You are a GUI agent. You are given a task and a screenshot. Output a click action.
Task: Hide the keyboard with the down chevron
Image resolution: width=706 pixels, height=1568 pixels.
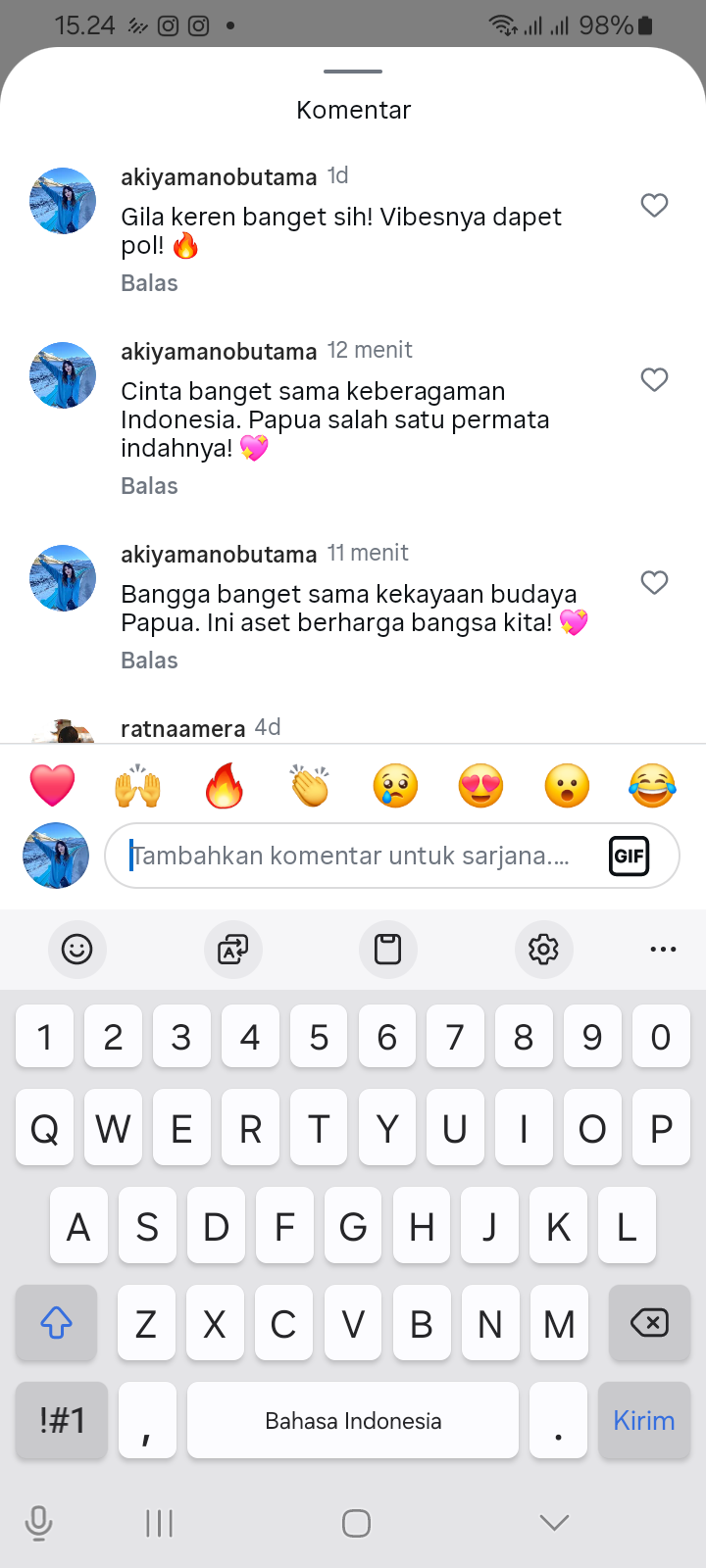(x=554, y=1522)
